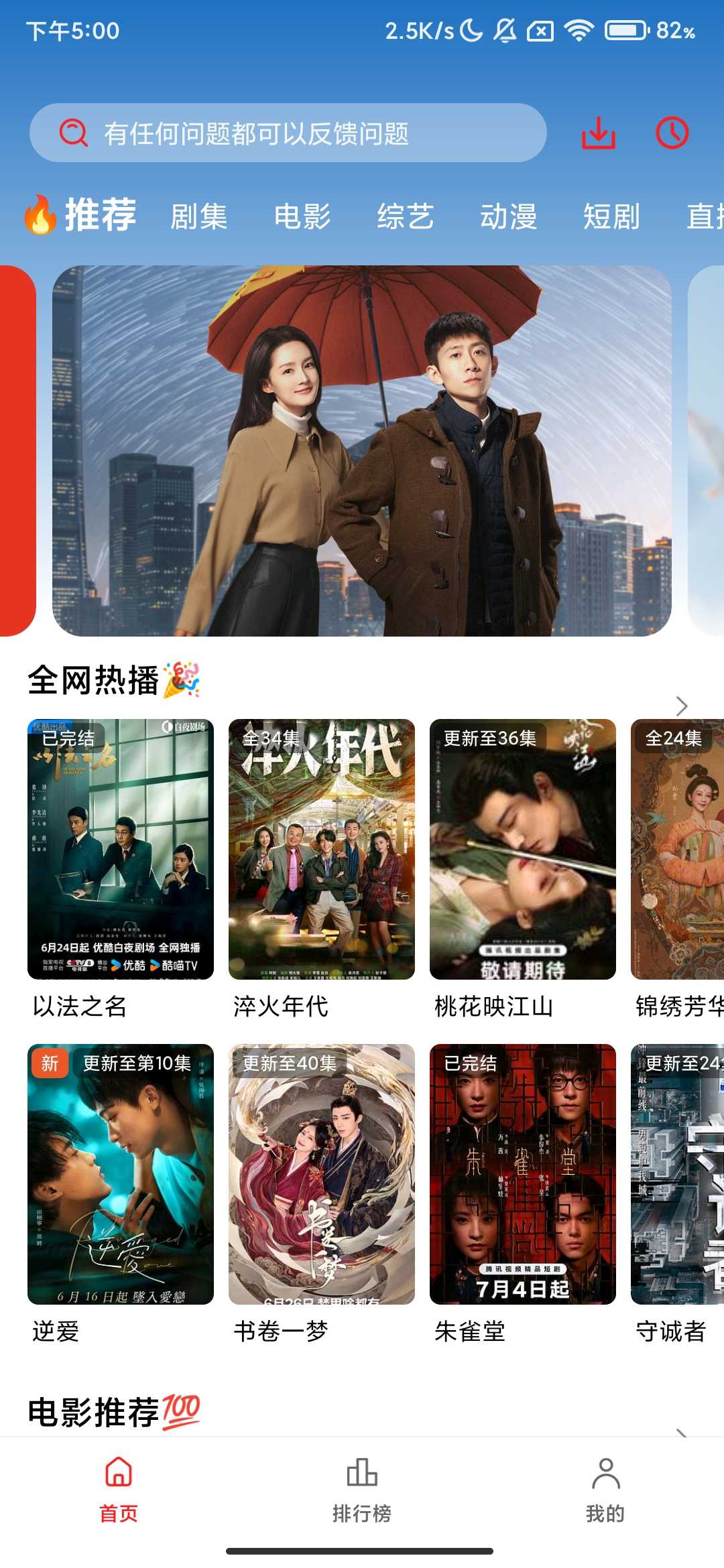This screenshot has width=724, height=1568.
Task: Switch to the 电影 tab
Action: point(302,216)
